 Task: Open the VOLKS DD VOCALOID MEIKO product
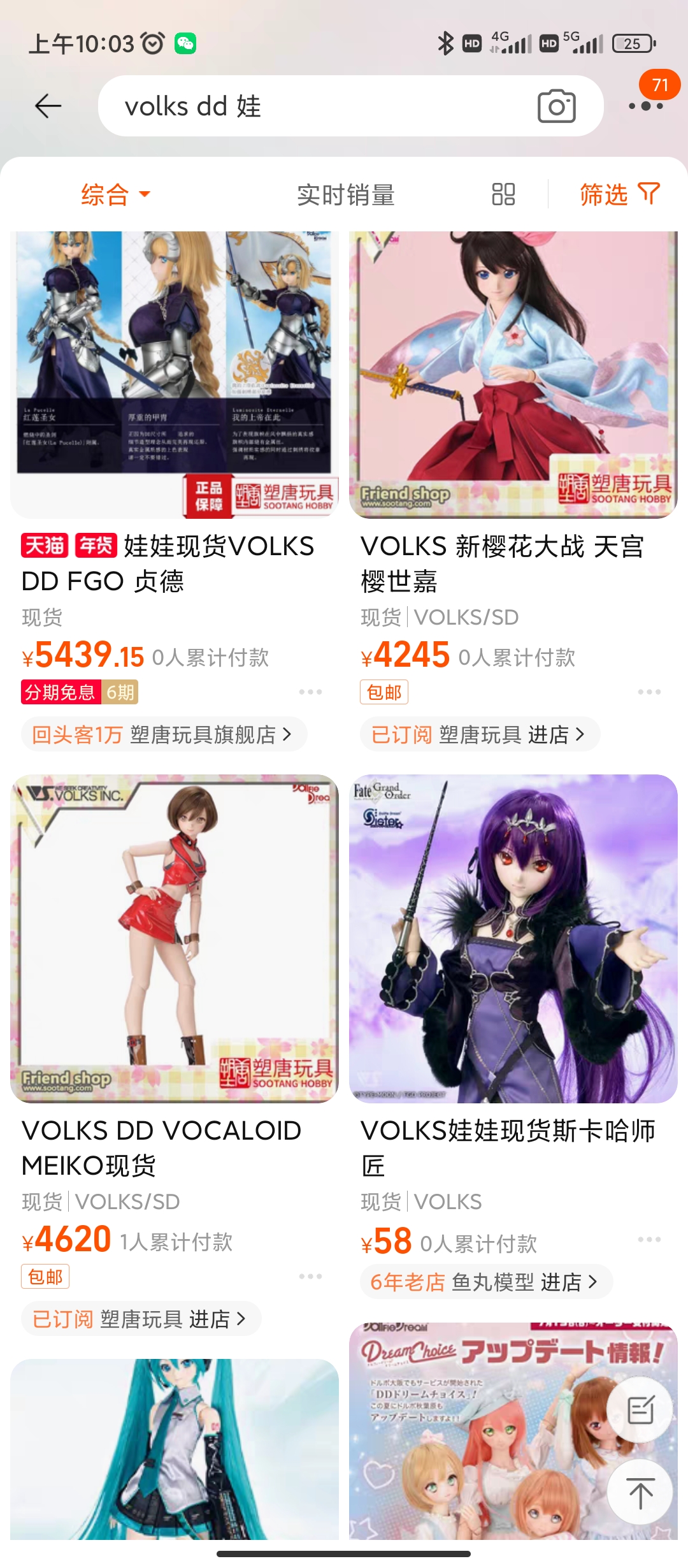(x=175, y=938)
